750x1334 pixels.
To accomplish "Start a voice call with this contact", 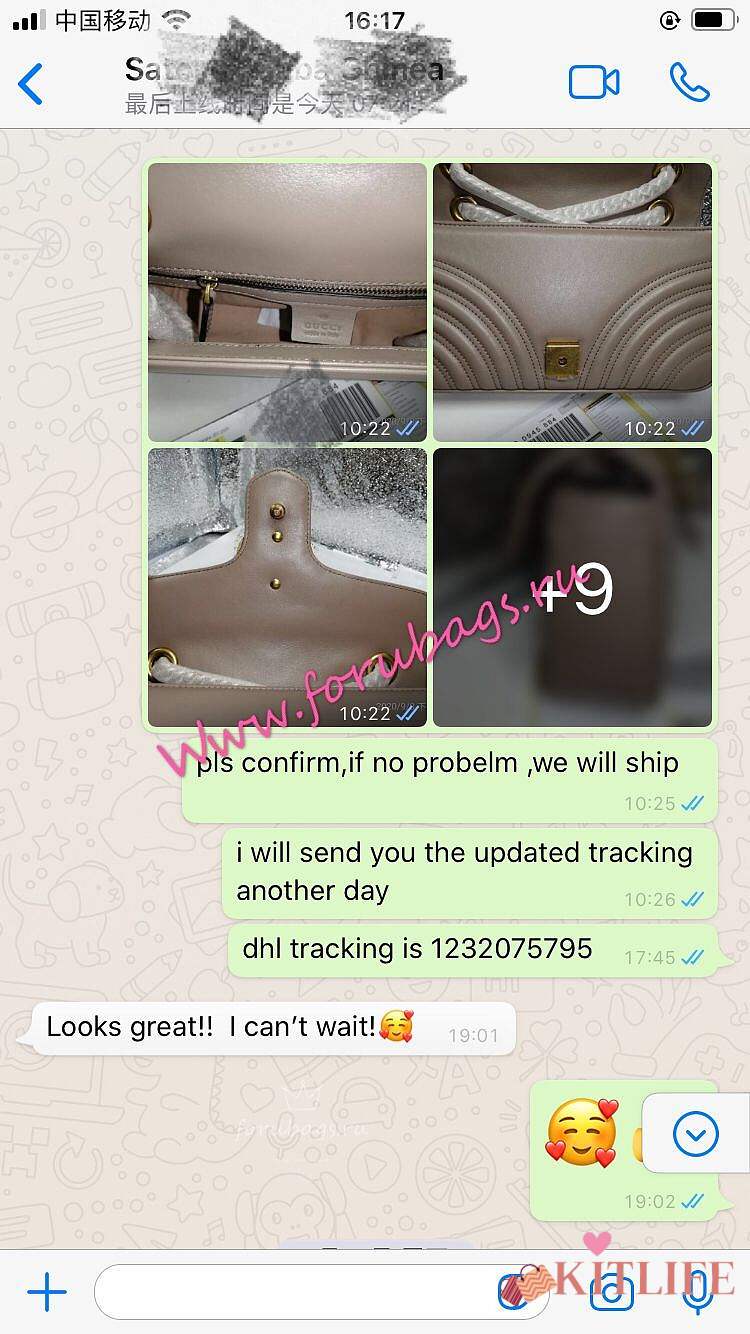I will point(689,83).
